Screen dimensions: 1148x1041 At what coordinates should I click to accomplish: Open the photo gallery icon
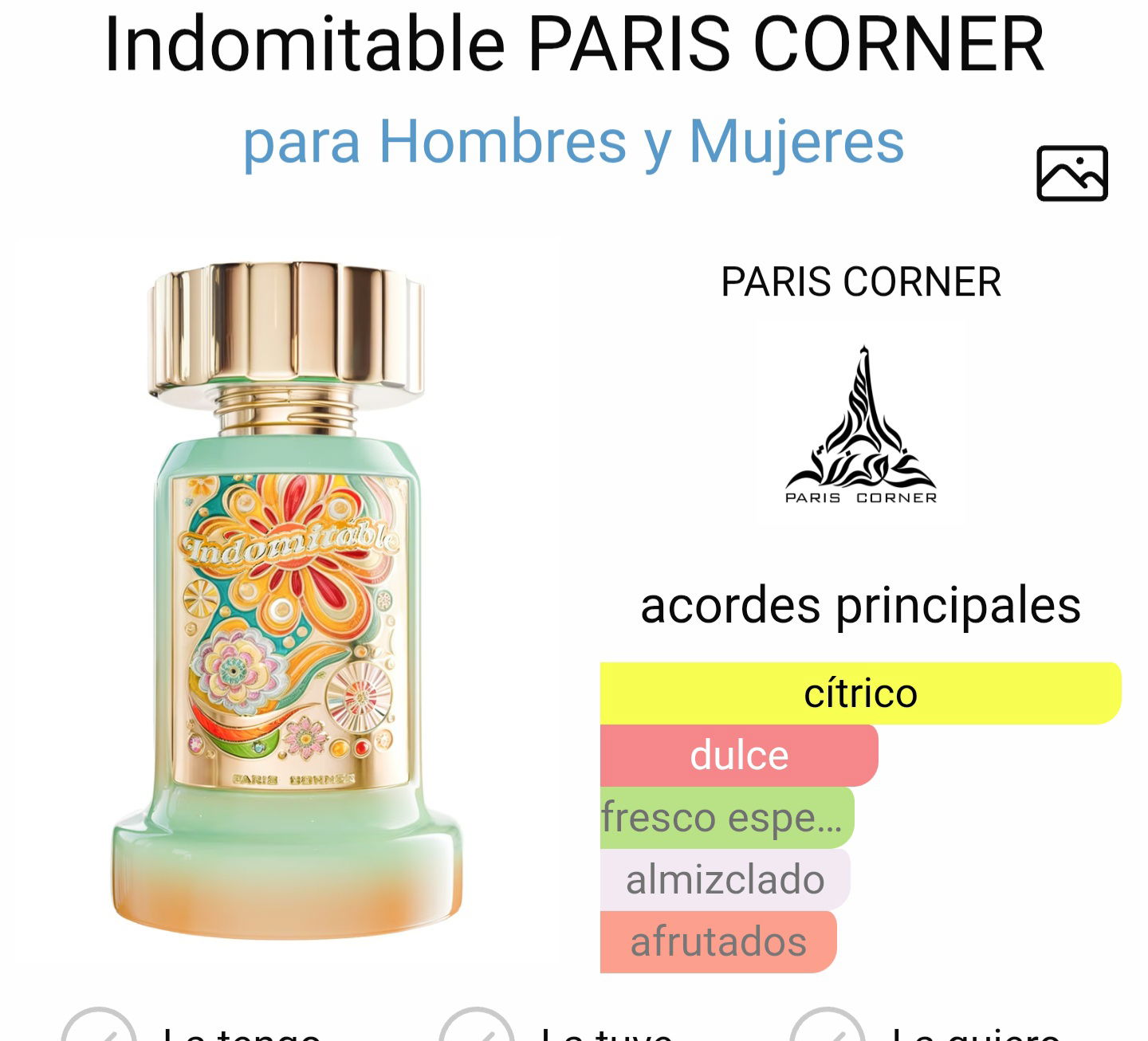pyautogui.click(x=1071, y=173)
